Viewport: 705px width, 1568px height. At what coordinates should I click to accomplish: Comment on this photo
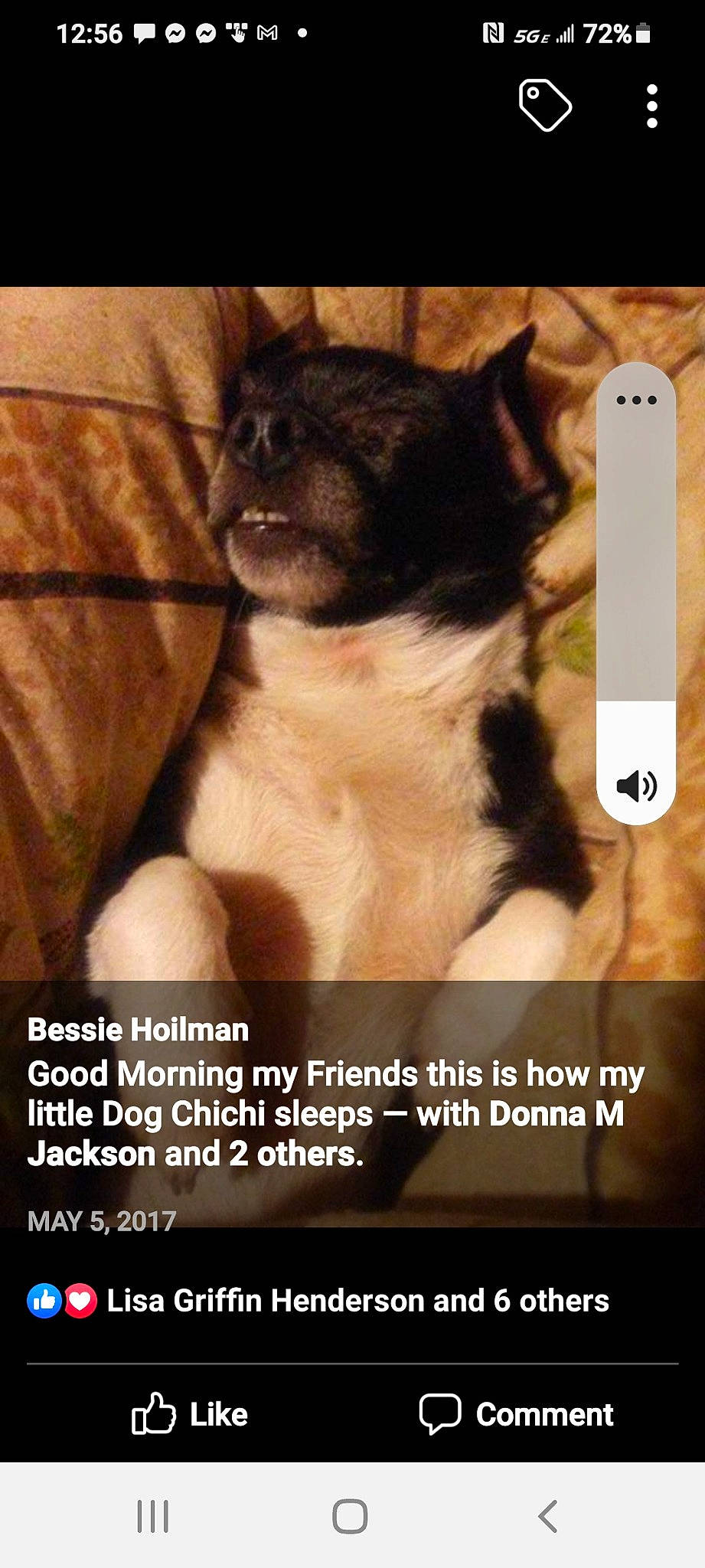click(517, 1414)
